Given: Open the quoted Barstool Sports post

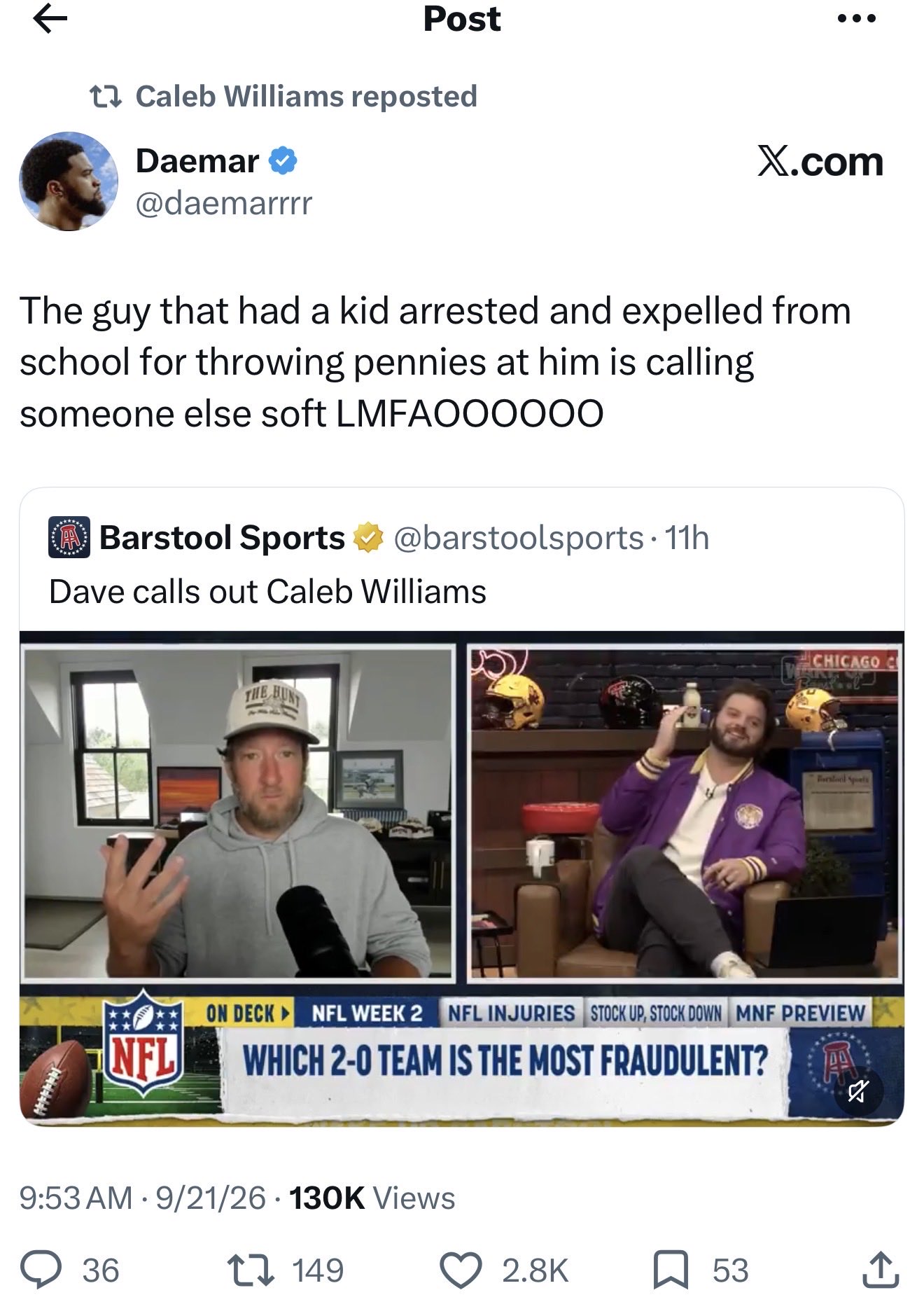Looking at the screenshot, I should click(x=462, y=806).
